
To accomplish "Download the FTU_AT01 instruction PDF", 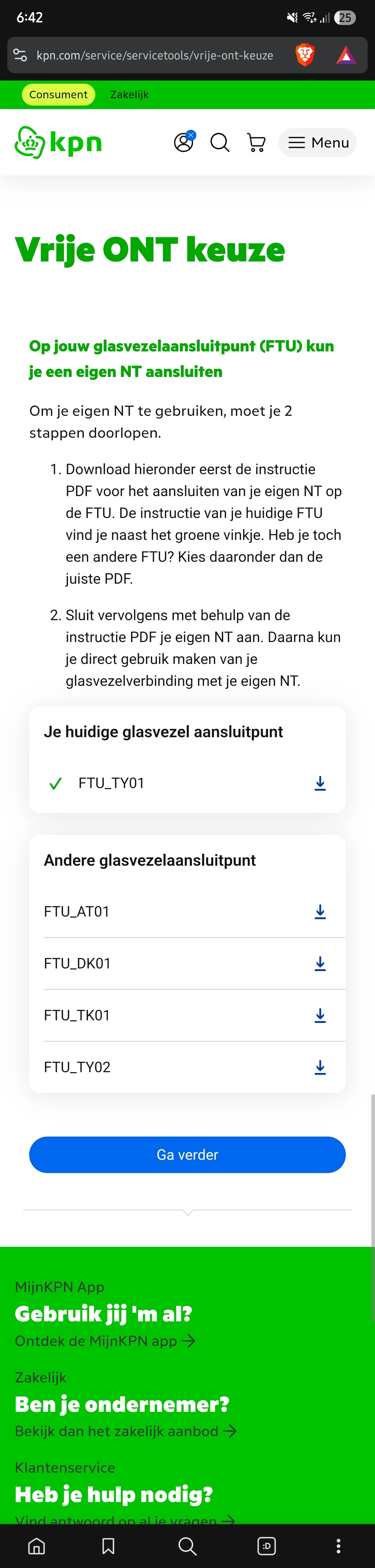I will 320,911.
